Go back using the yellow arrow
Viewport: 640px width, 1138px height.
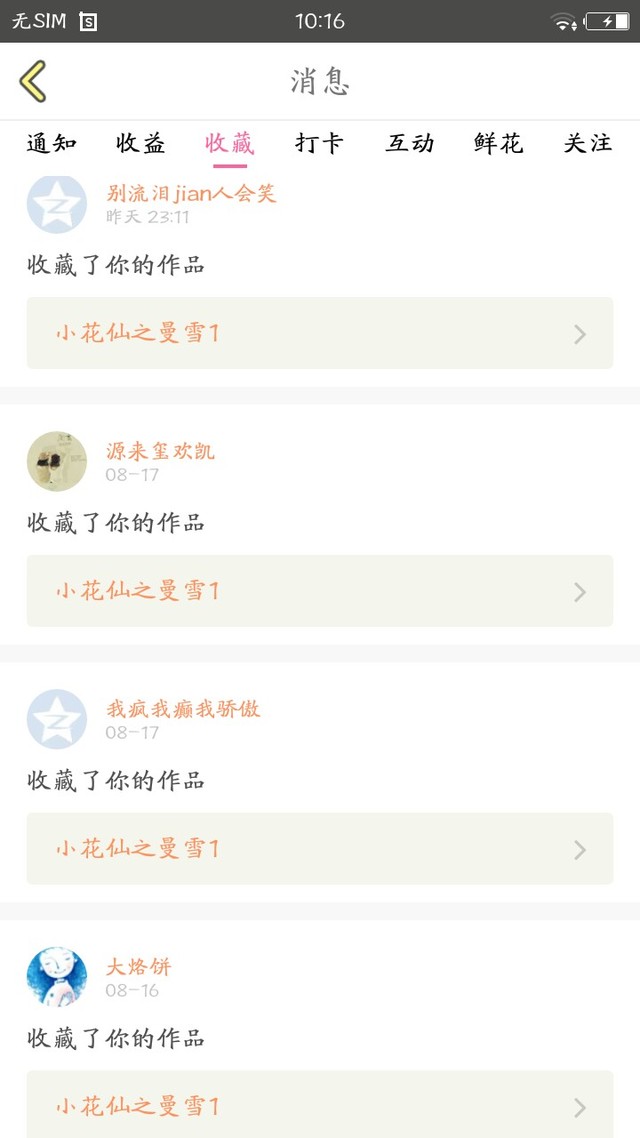(x=33, y=81)
